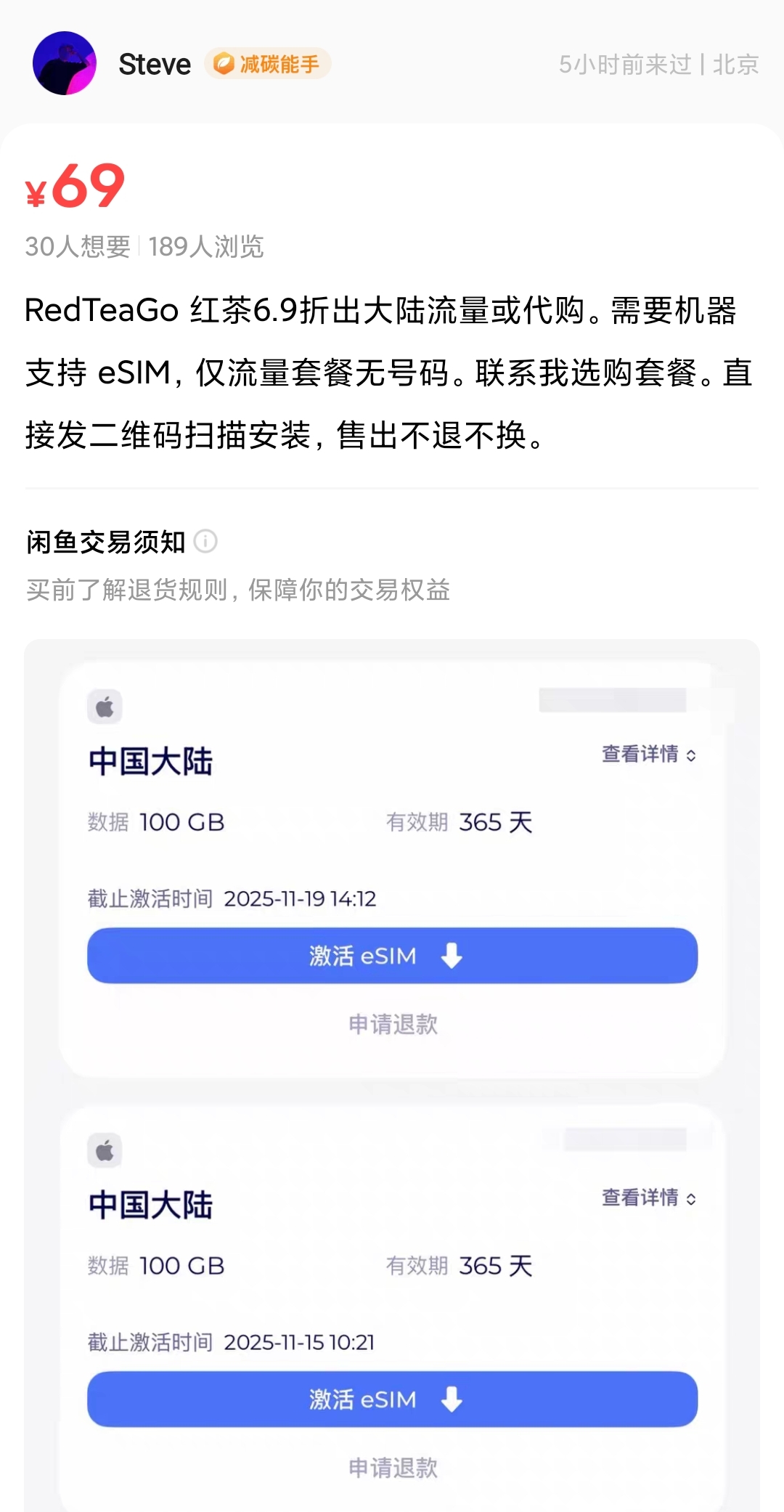
Task: Open 申请退款 under the first eSIM card
Action: pos(392,1024)
